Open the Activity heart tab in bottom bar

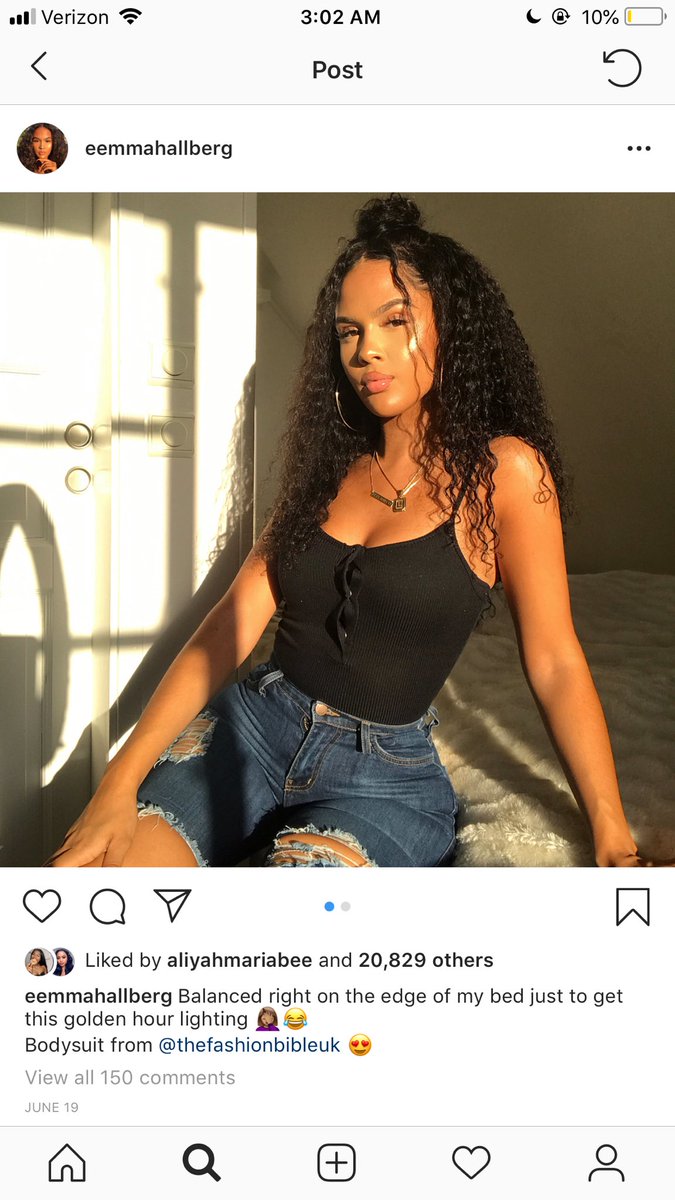coord(471,1162)
